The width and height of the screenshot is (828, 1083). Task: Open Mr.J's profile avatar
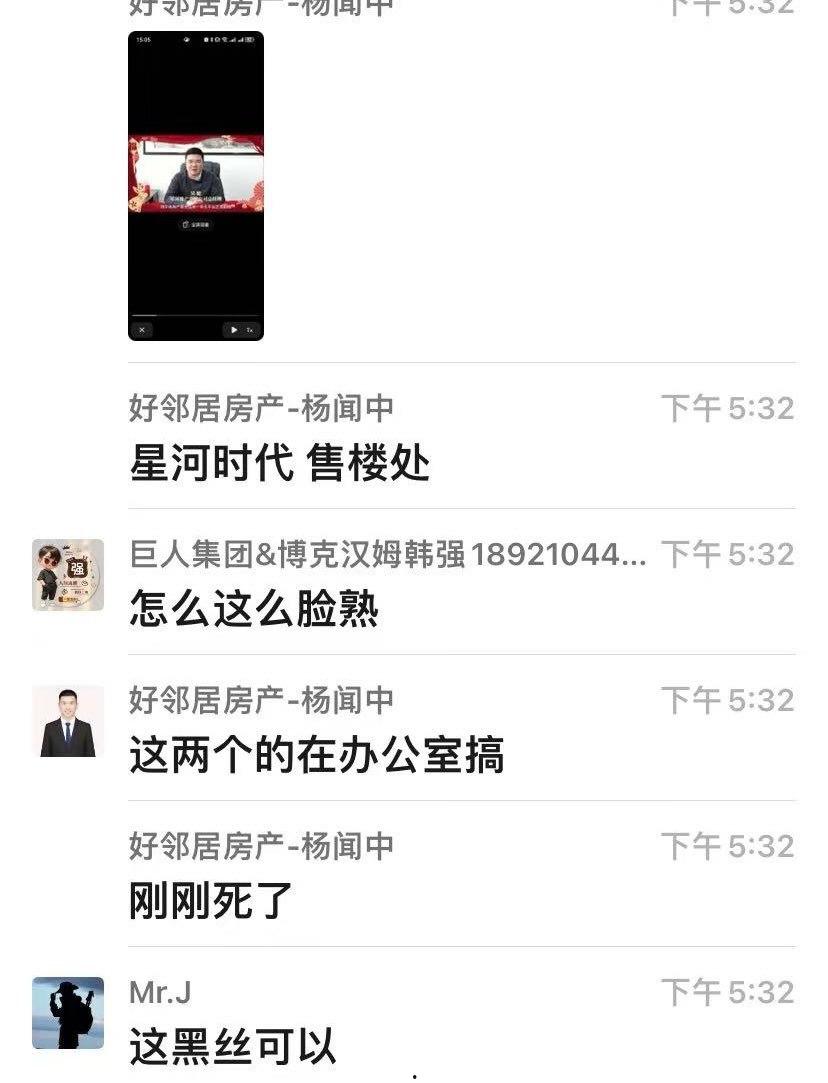67,1011
